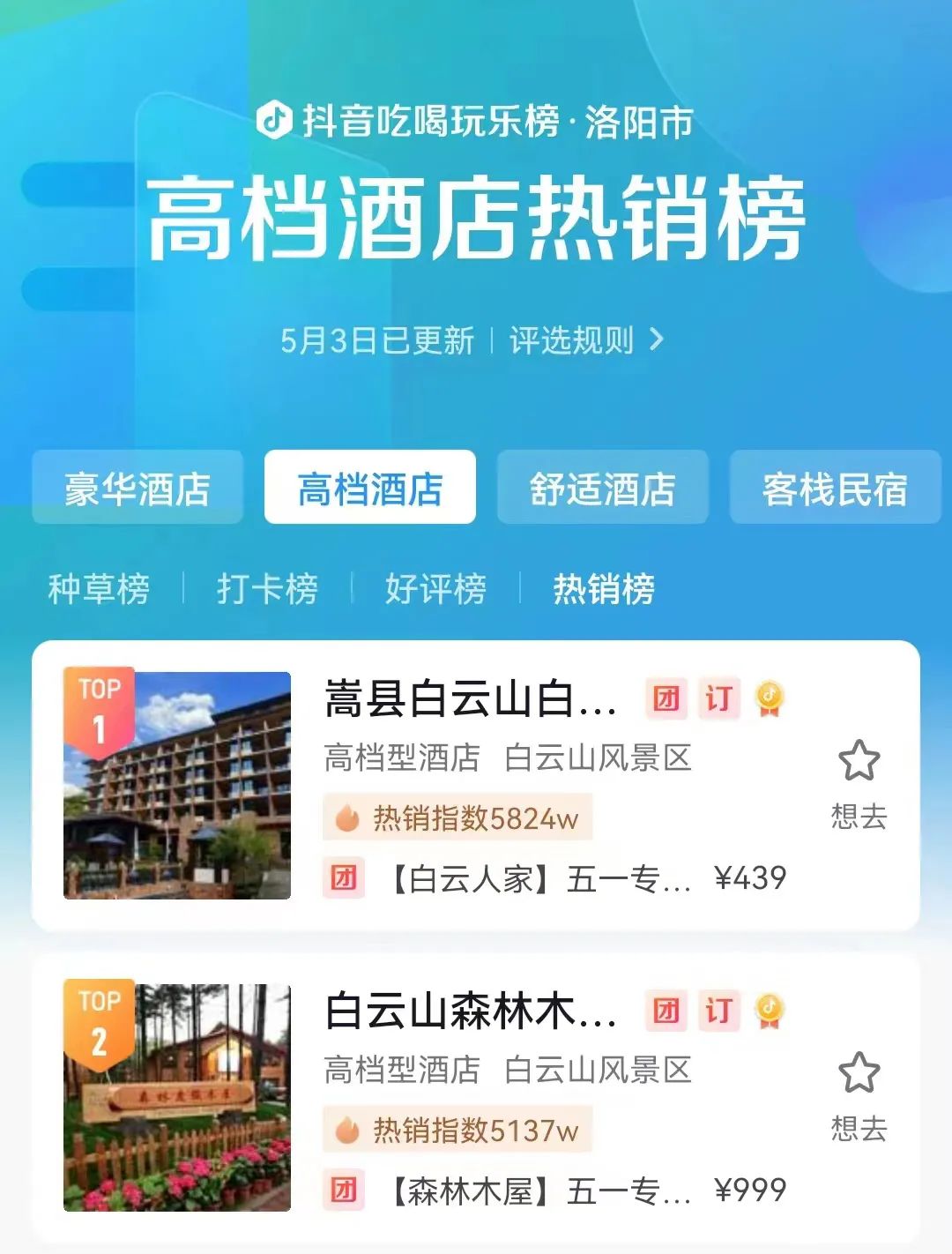View the 打卡榜 ranking
952x1254 pixels.
click(267, 588)
